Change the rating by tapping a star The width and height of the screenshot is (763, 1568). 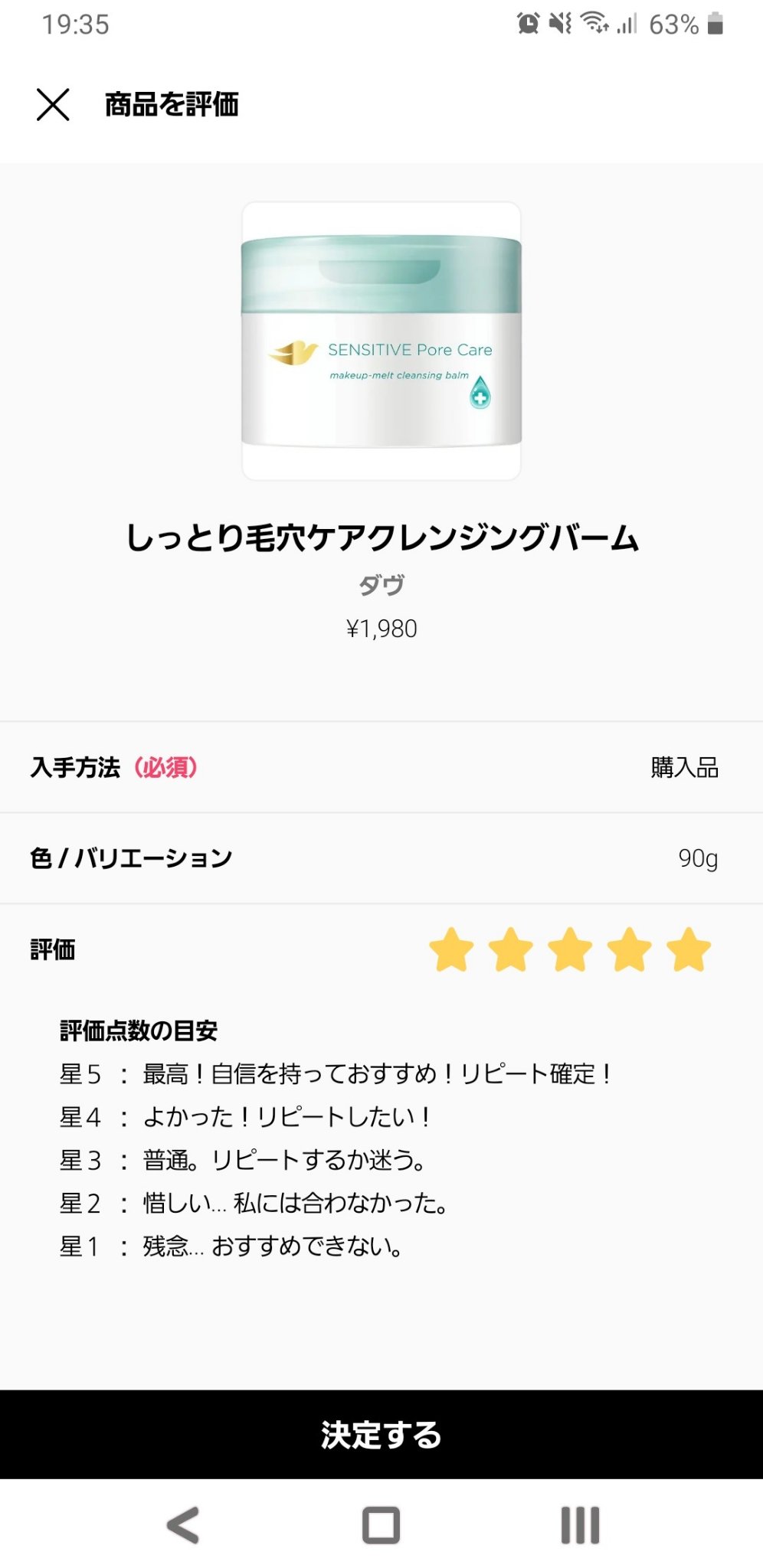point(568,949)
